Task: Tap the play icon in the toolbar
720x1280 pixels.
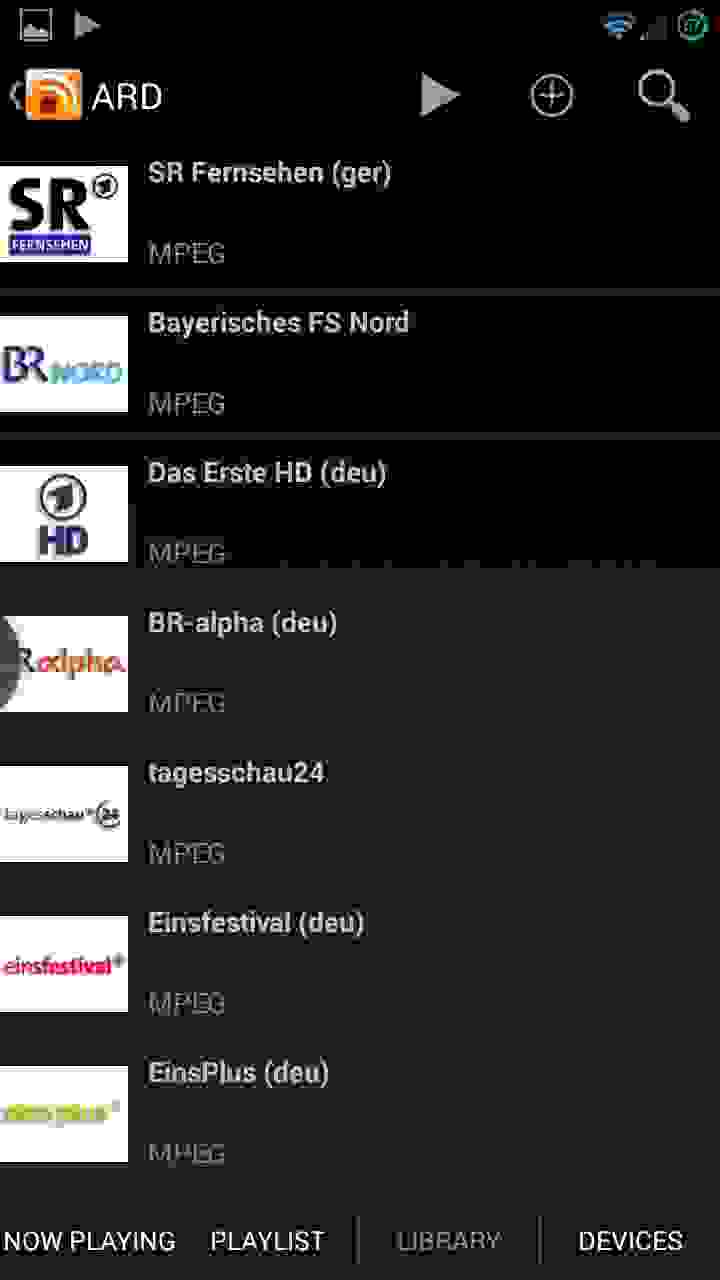Action: click(439, 96)
